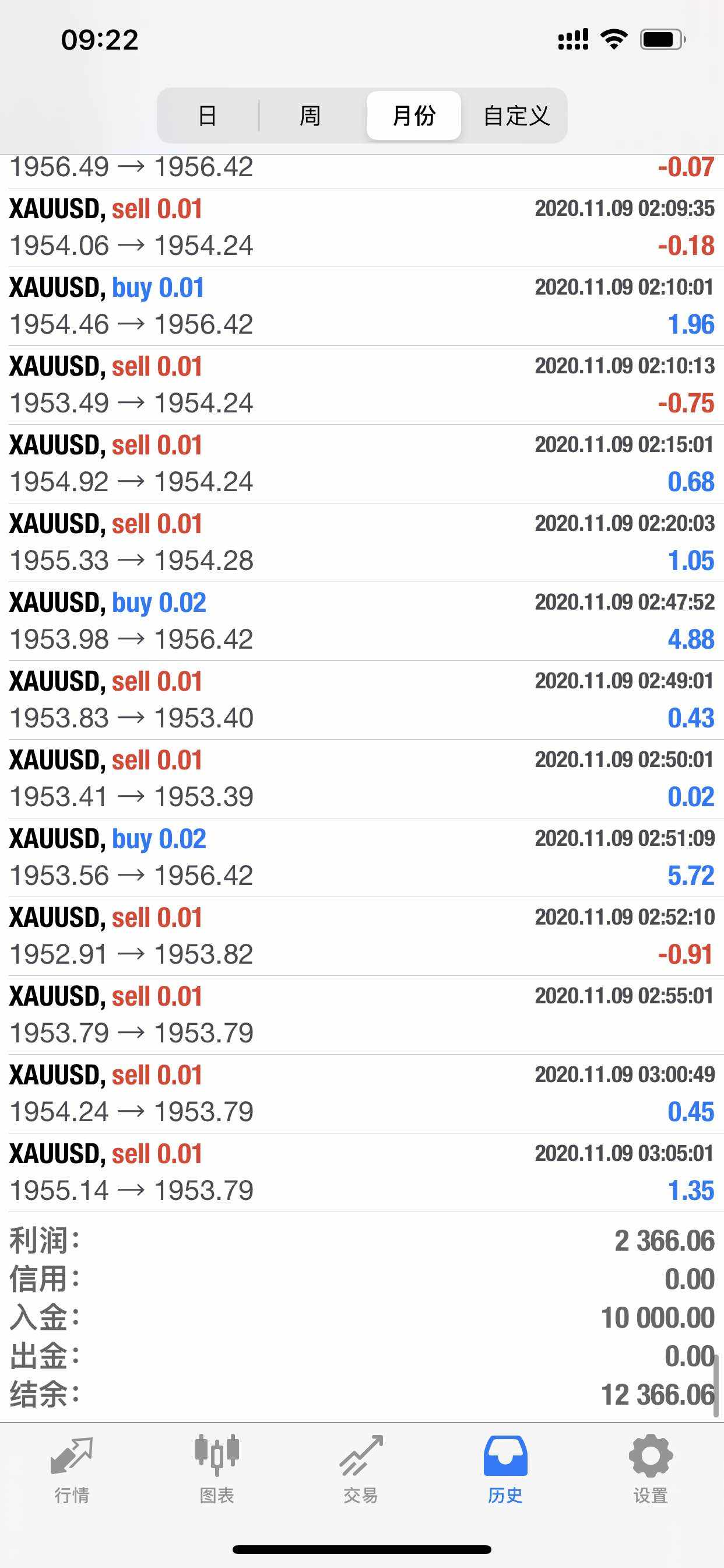Open the 设置 settings tab
Image resolution: width=724 pixels, height=1568 pixels.
[651, 1469]
